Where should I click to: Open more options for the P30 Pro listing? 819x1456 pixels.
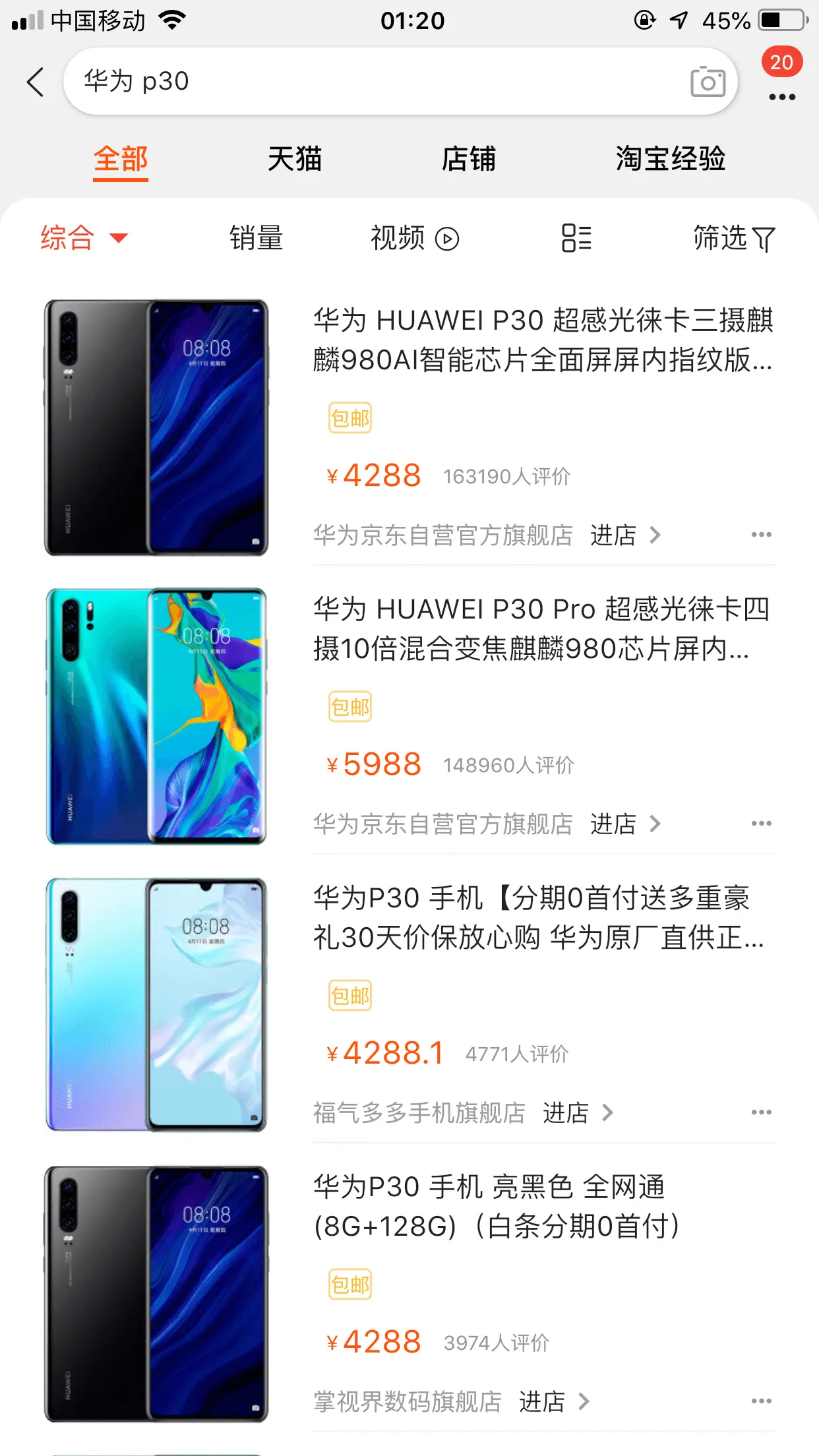pyautogui.click(x=761, y=824)
